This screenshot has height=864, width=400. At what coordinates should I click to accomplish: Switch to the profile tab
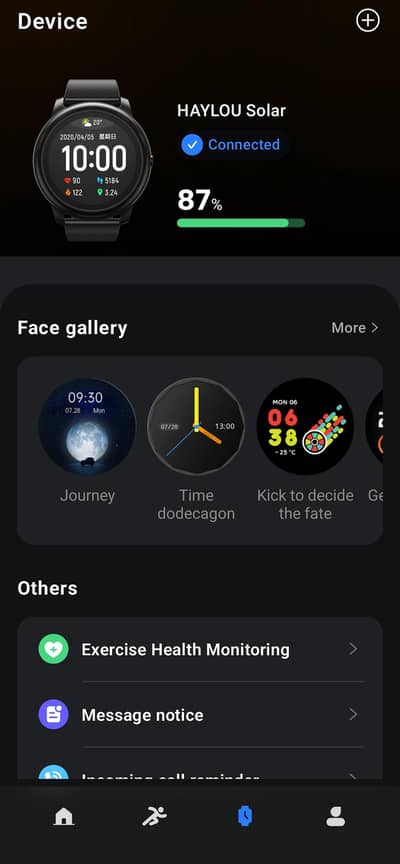[336, 816]
